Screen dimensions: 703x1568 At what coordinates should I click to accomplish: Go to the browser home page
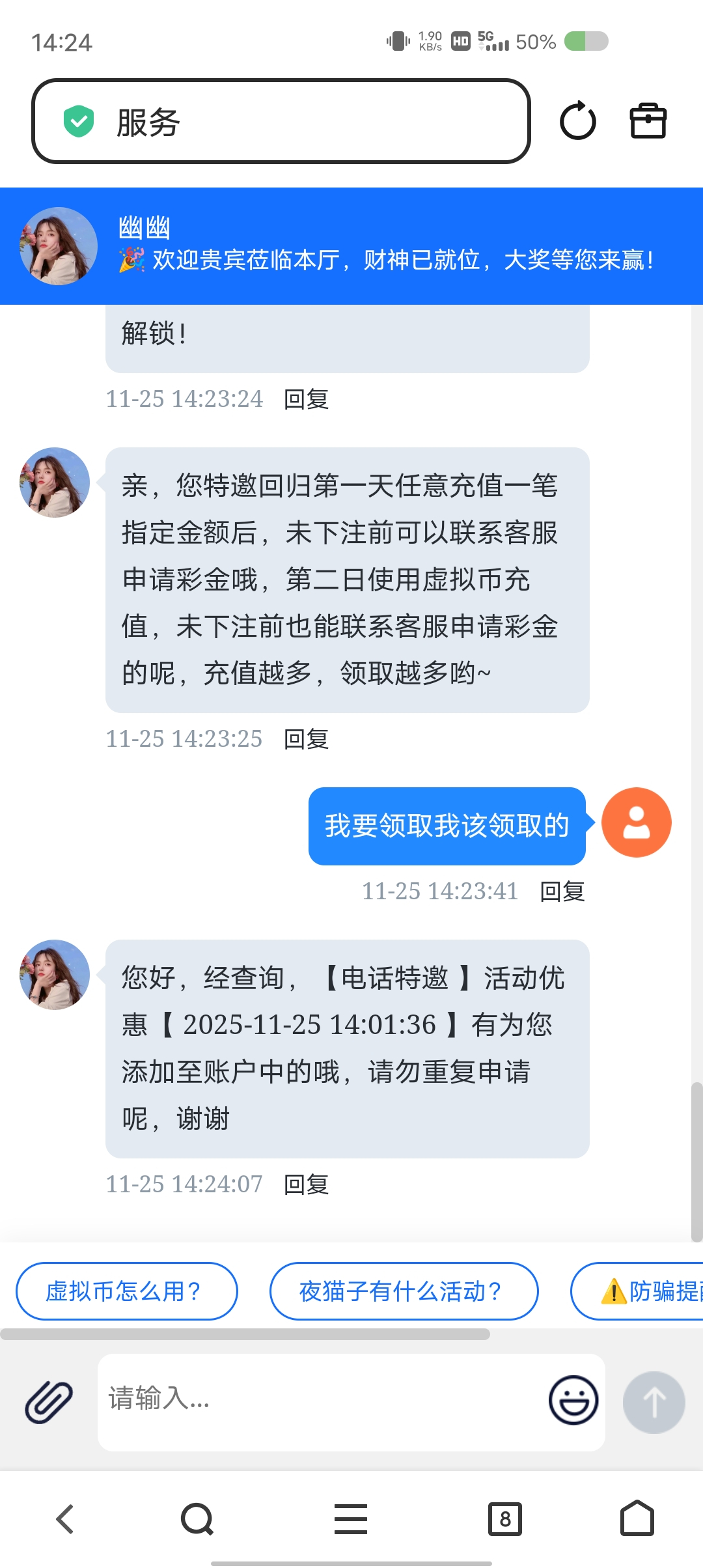coord(637,1519)
